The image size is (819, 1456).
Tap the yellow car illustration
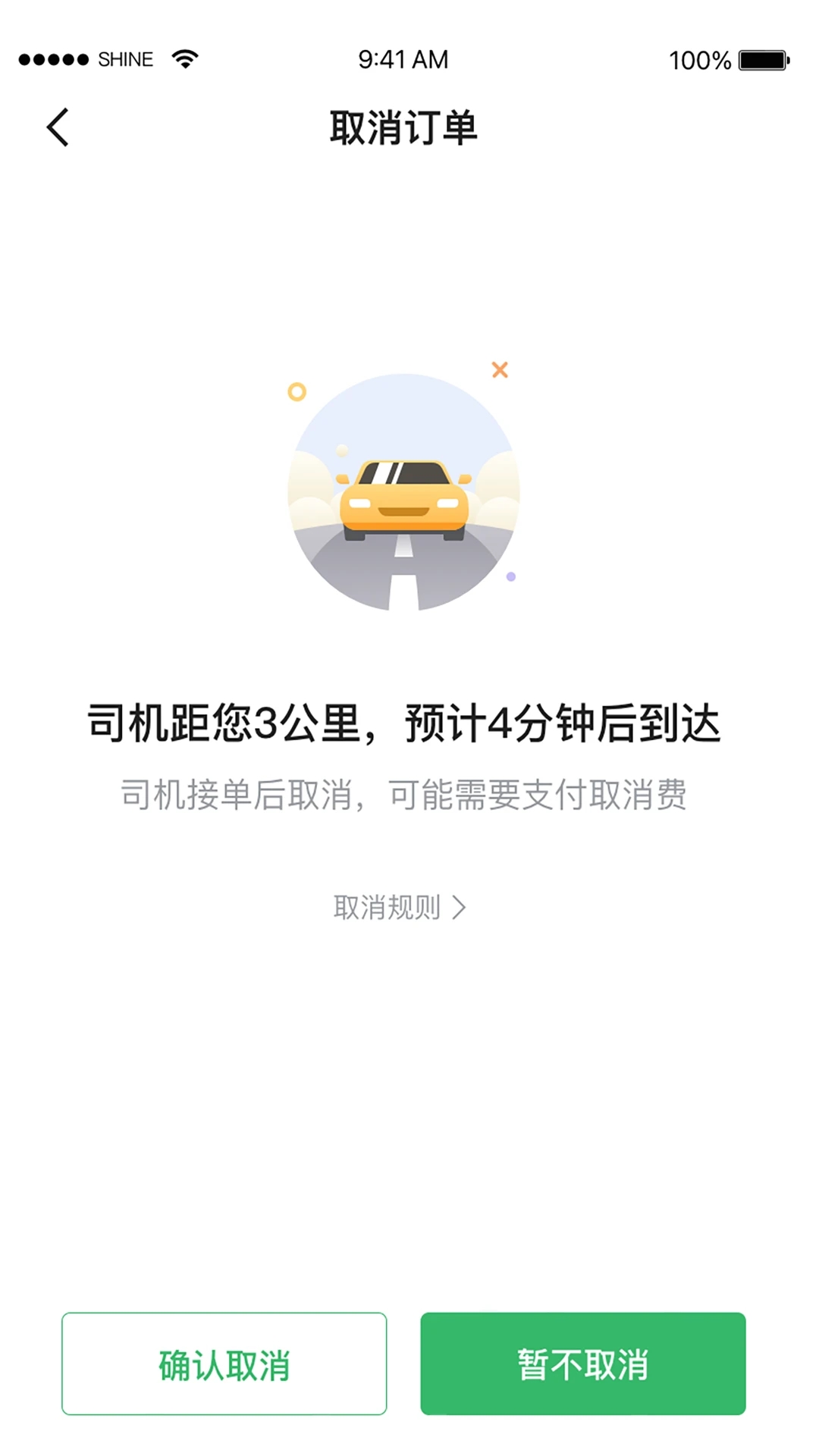pyautogui.click(x=406, y=500)
